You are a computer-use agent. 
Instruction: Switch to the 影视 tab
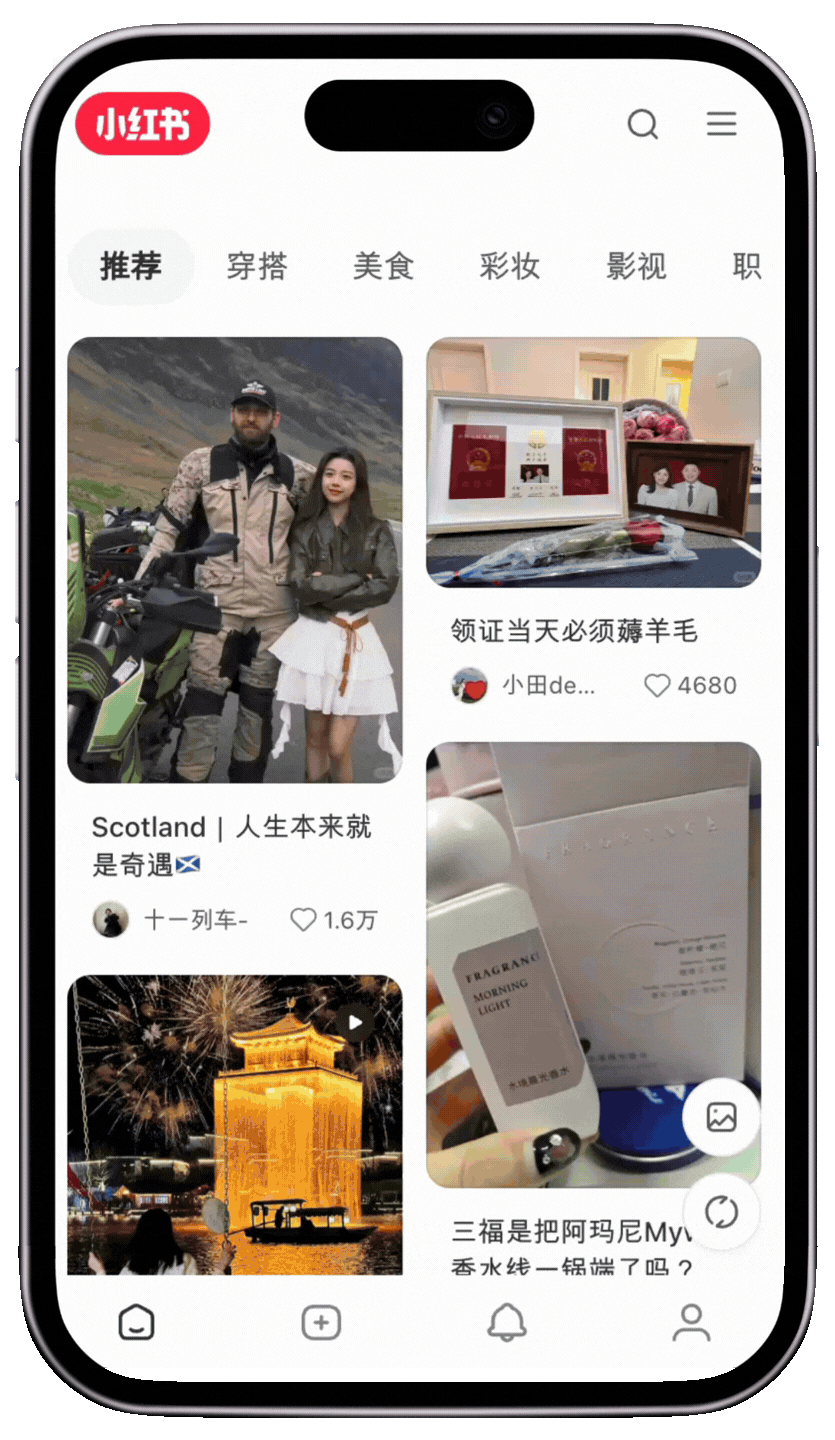pyautogui.click(x=636, y=266)
